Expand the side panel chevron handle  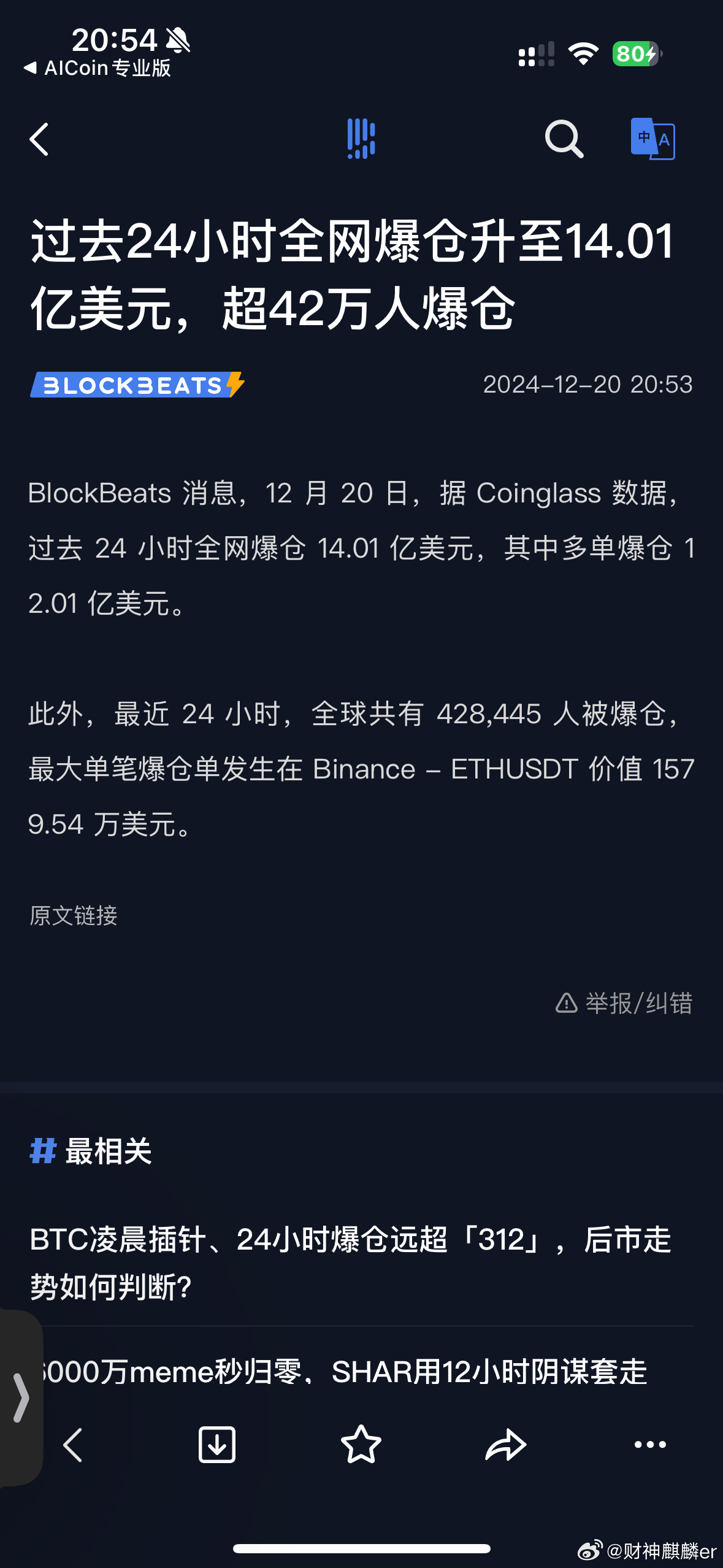coord(21,1397)
